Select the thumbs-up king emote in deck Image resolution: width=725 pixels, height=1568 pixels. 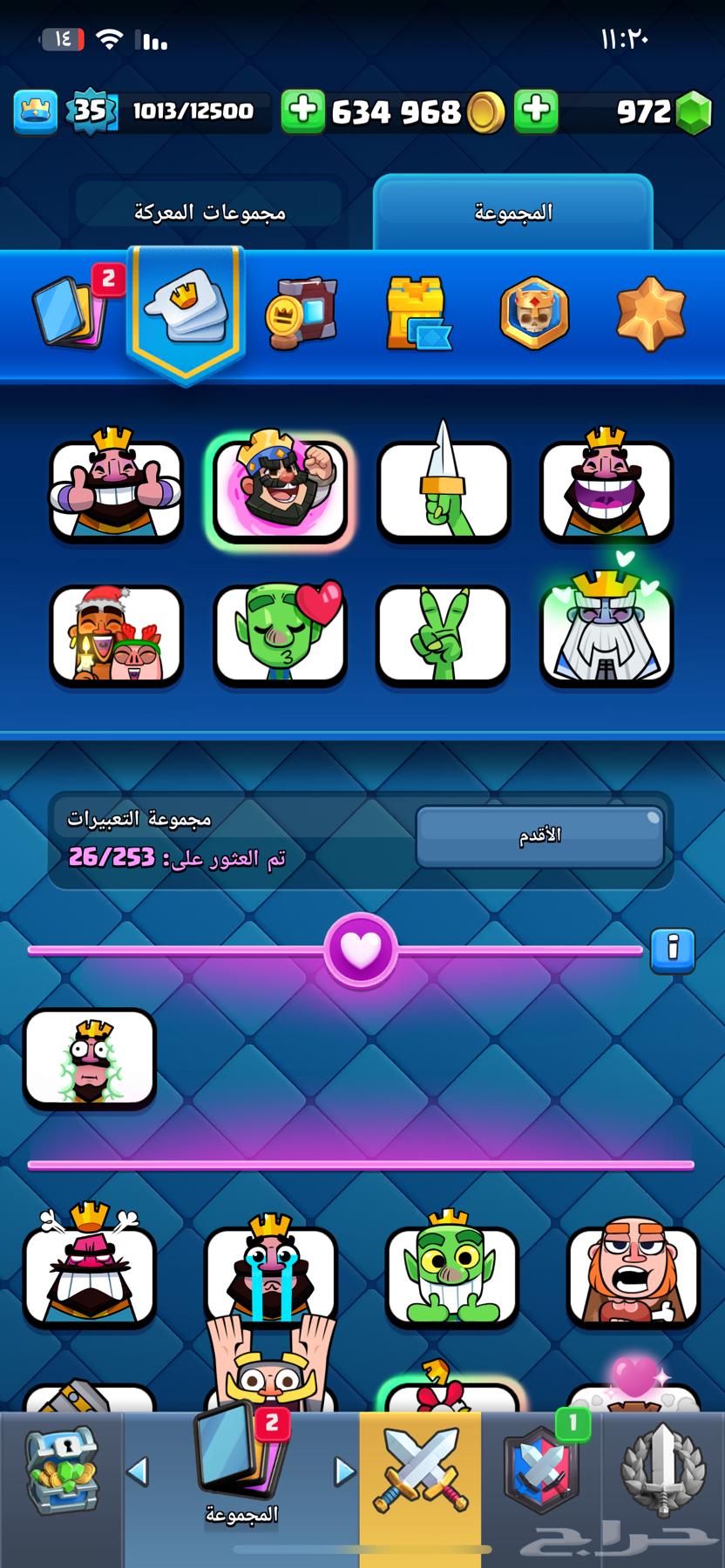click(x=116, y=490)
